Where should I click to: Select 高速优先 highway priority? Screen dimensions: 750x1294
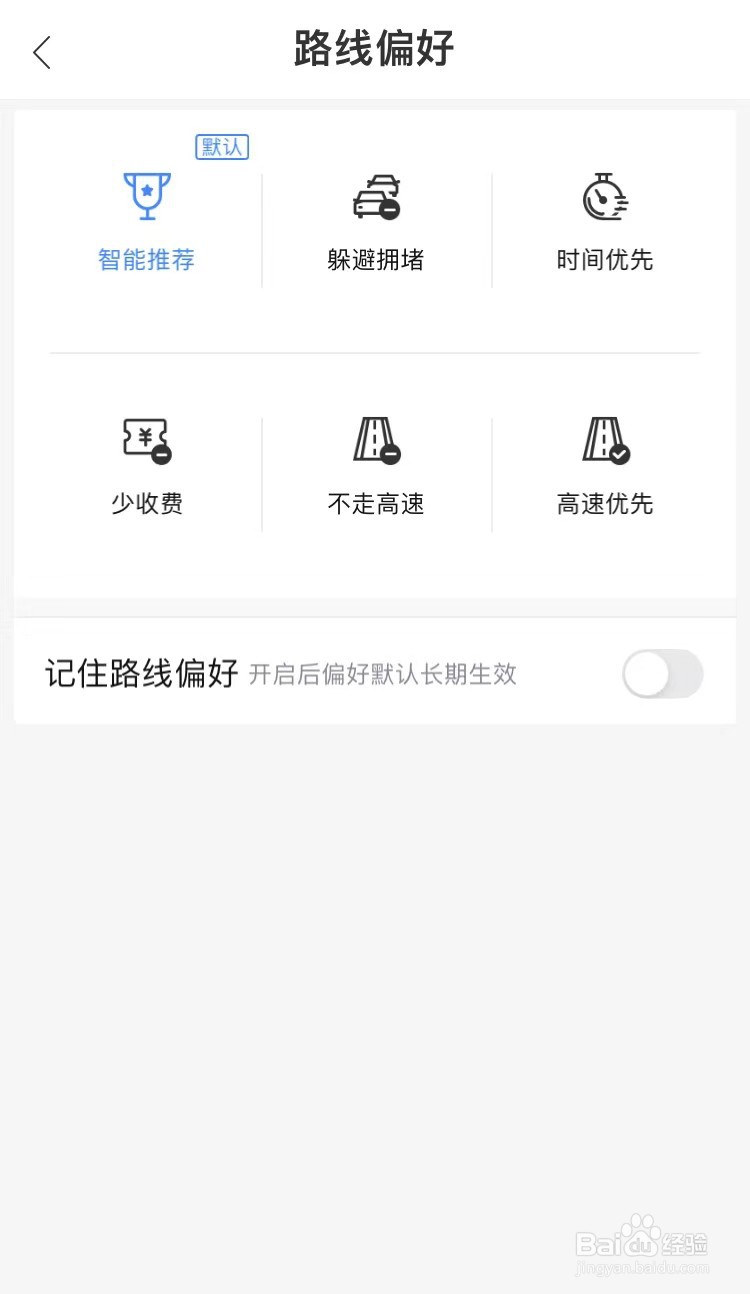coord(605,467)
